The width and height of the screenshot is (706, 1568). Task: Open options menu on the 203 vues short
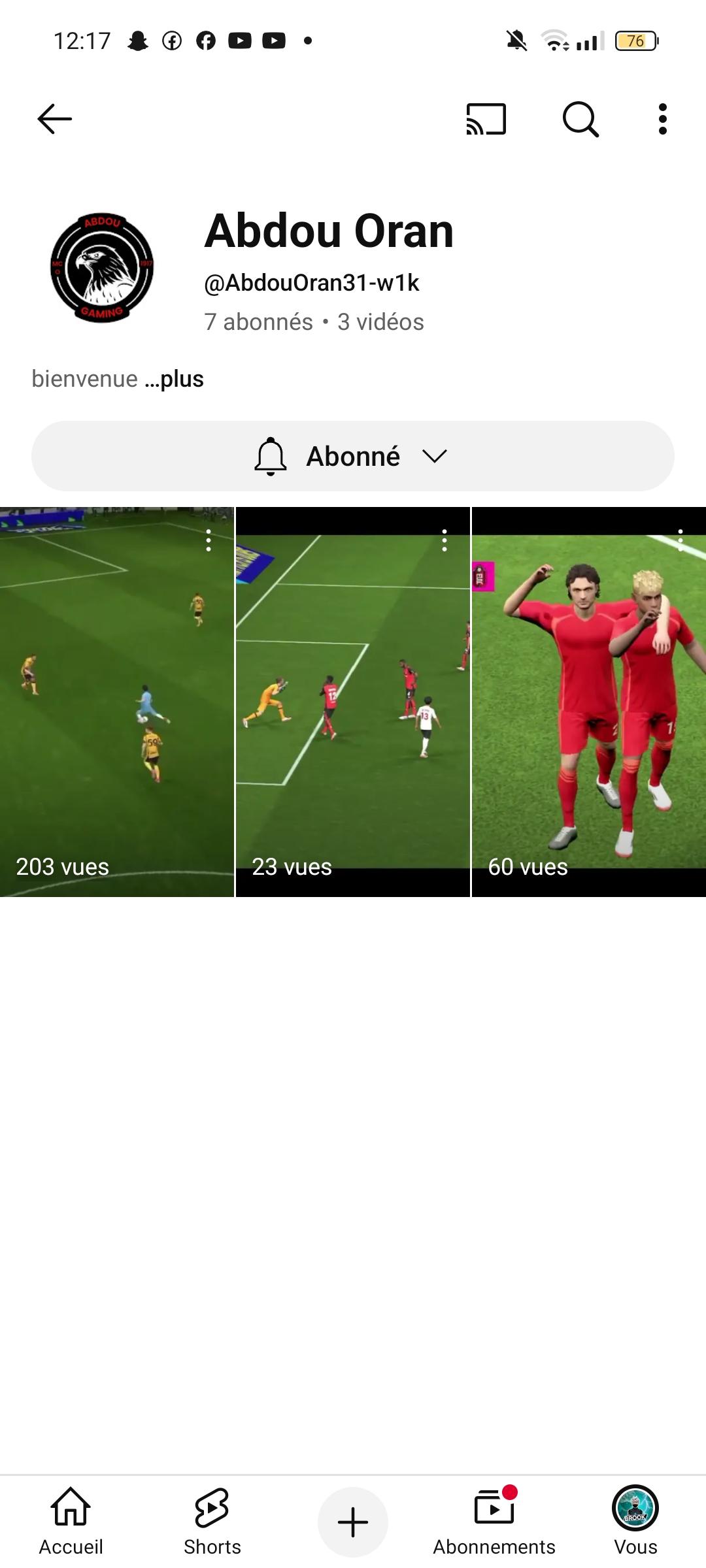click(x=209, y=540)
